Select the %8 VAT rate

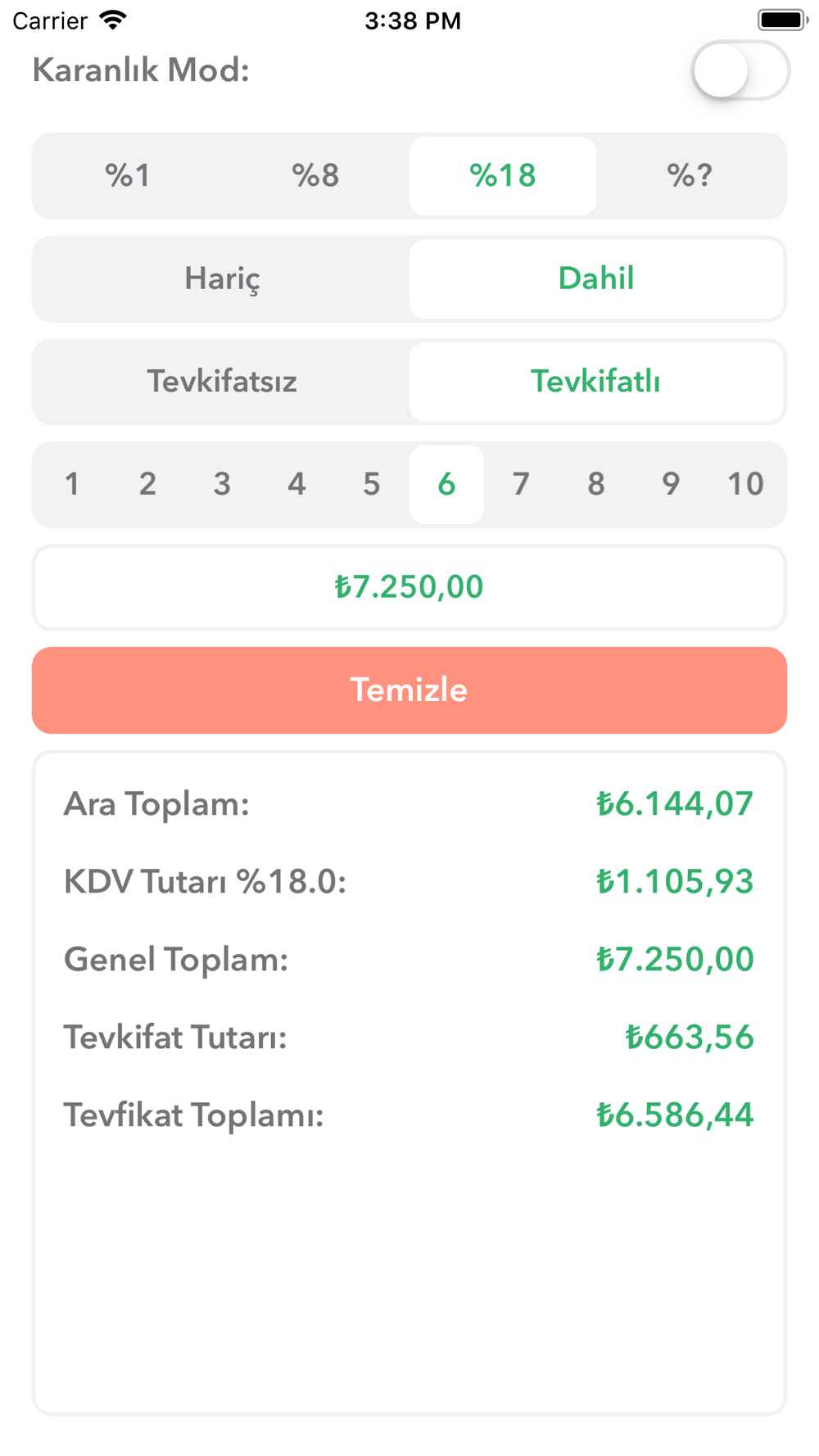(x=315, y=175)
